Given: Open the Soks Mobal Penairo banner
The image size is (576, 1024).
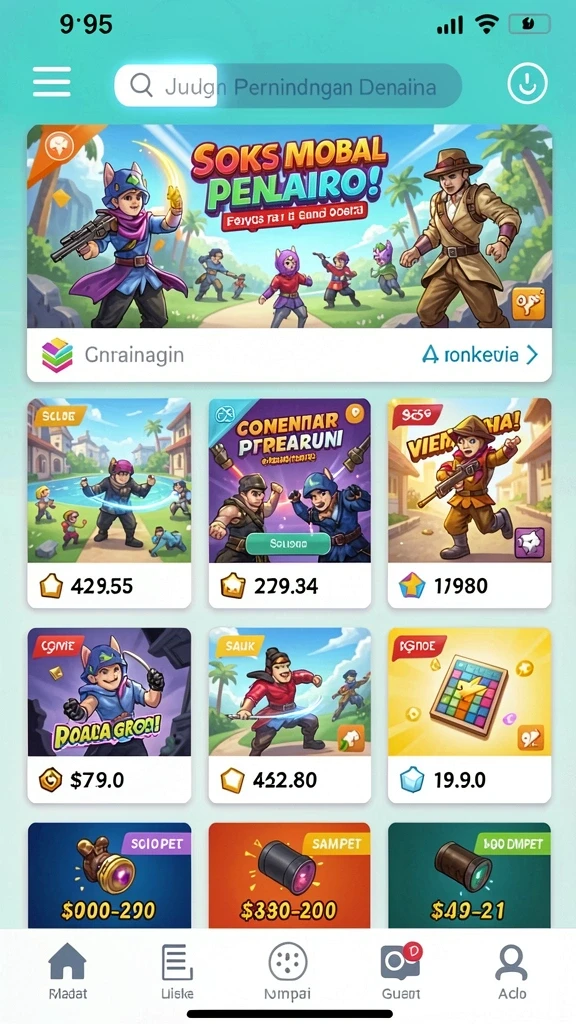Looking at the screenshot, I should click(289, 226).
